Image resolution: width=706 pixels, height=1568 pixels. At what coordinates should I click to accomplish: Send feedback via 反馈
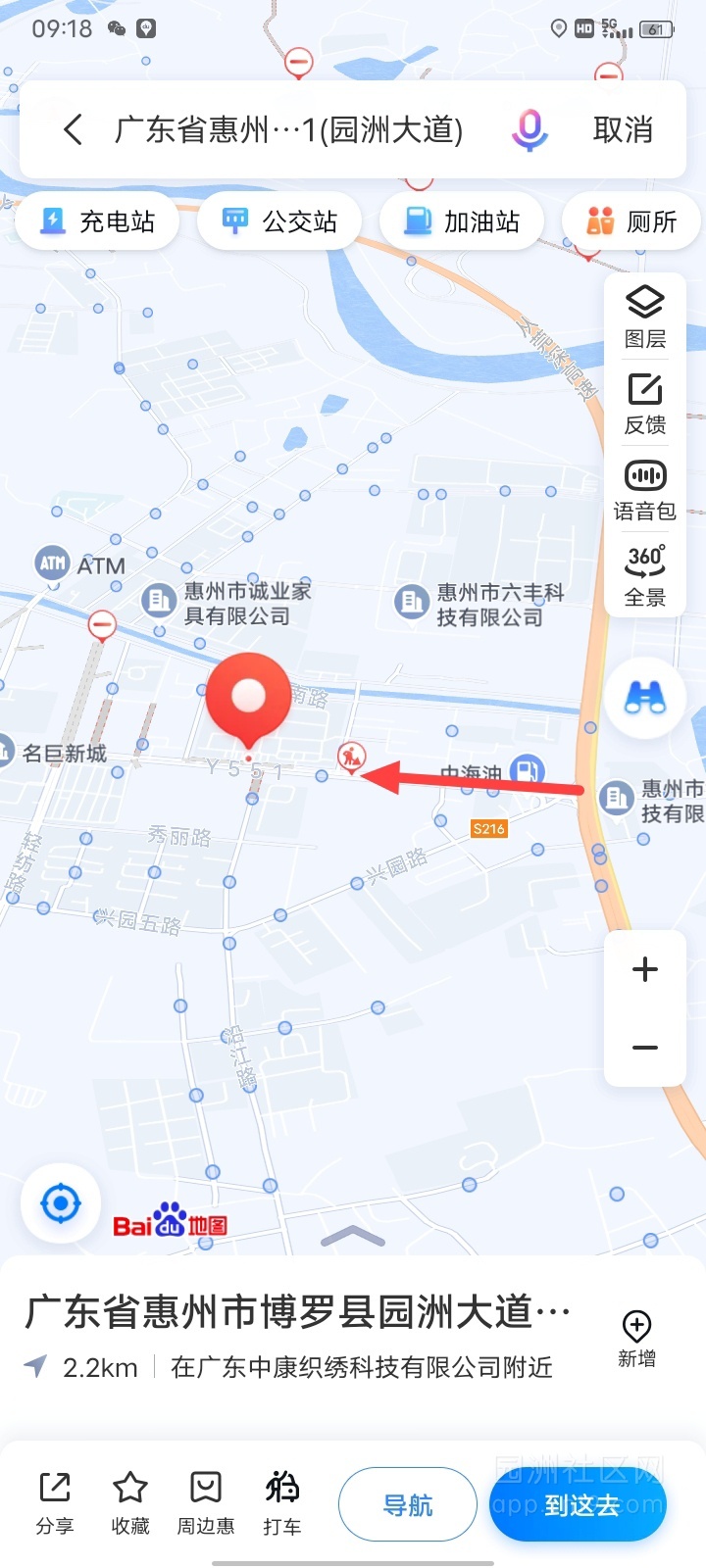coord(645,403)
